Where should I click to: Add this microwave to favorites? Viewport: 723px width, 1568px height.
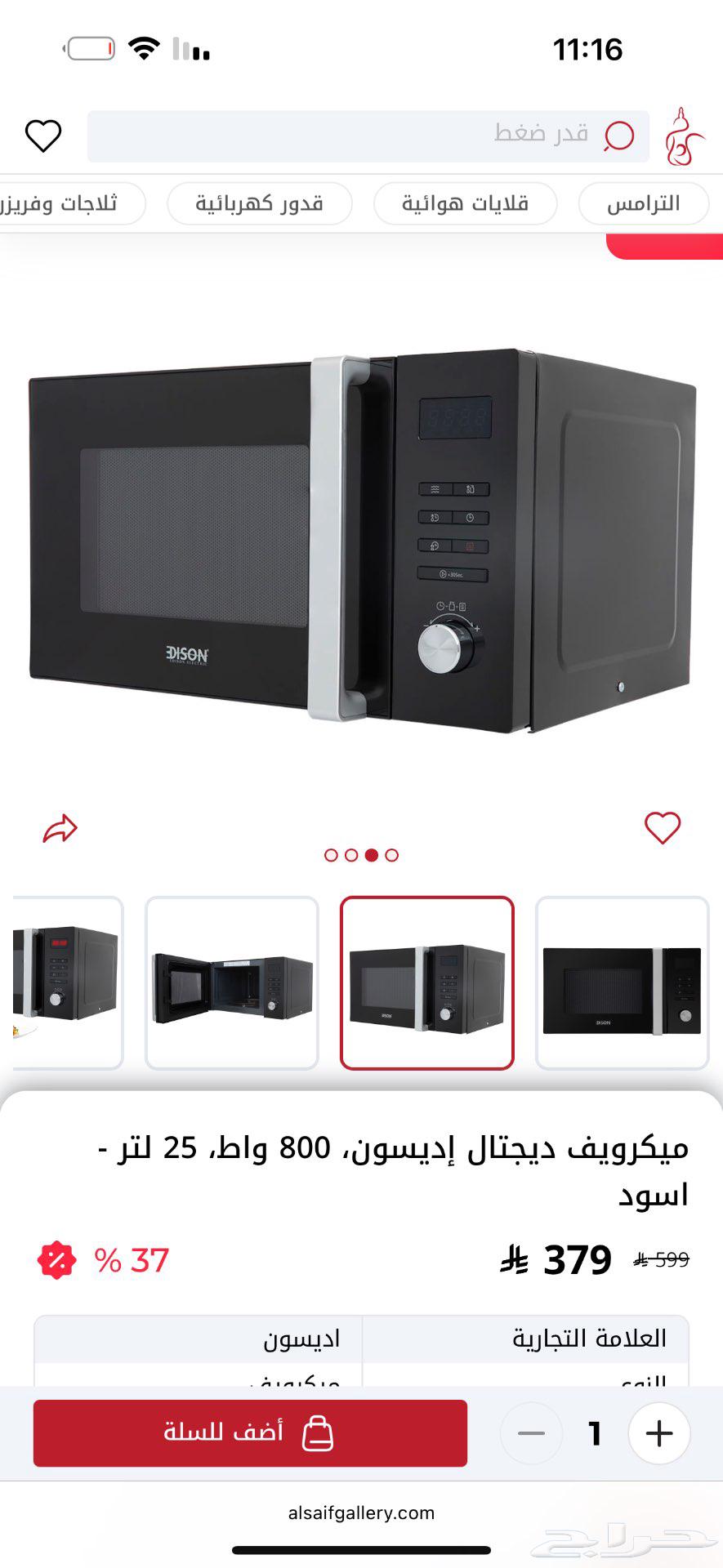[662, 828]
